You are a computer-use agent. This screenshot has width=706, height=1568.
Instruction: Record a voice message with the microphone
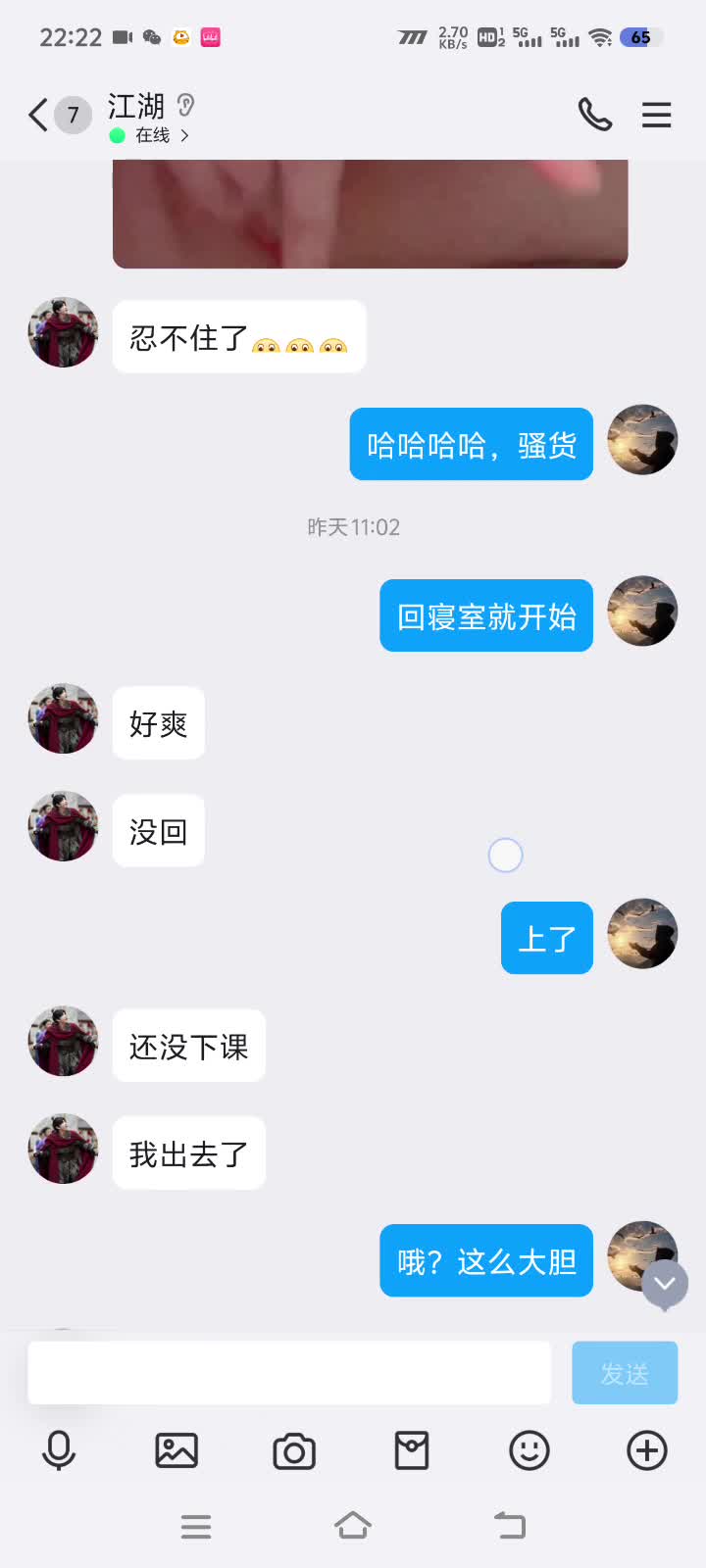pos(59,1450)
